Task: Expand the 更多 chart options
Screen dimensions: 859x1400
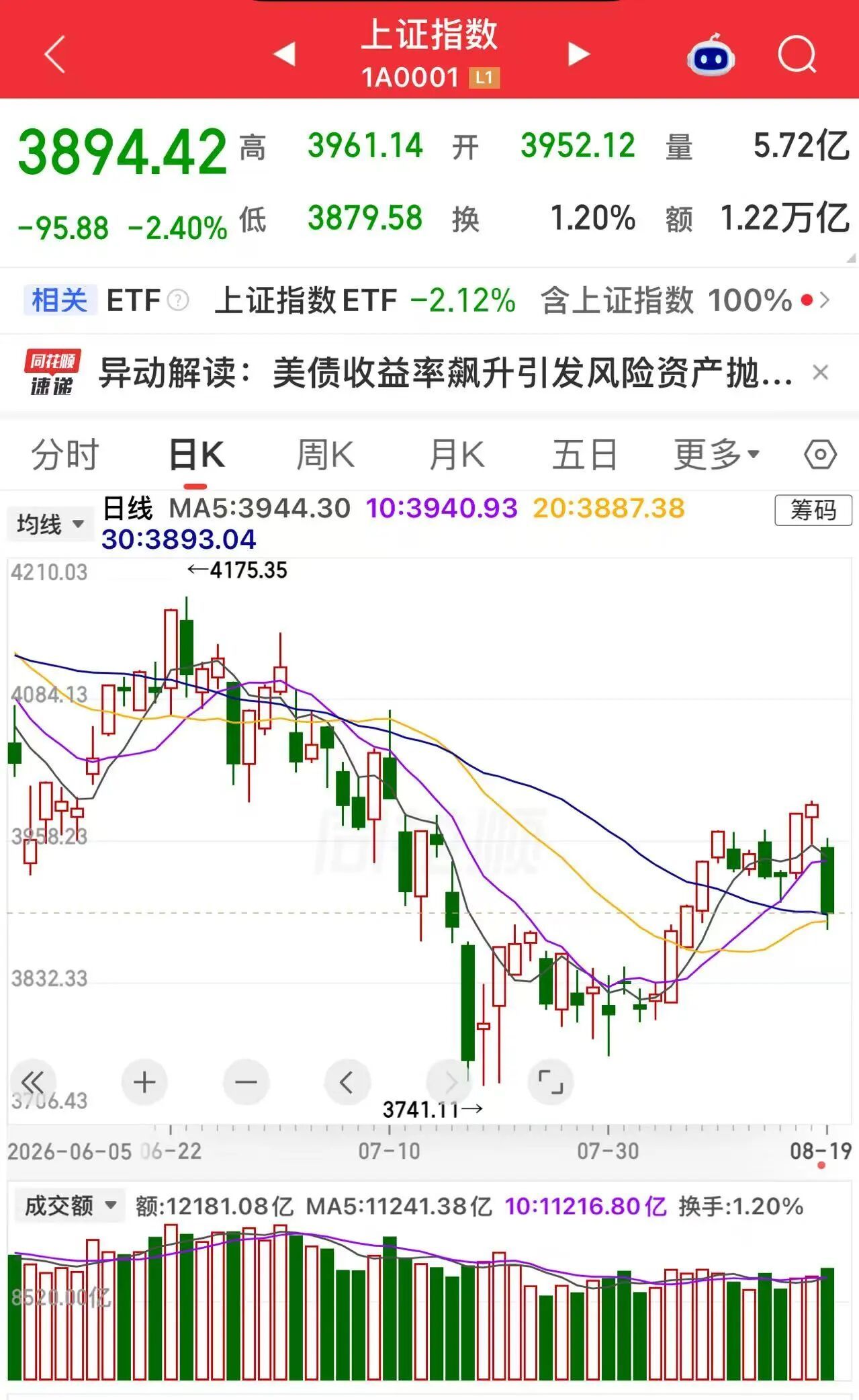Action: tap(717, 455)
